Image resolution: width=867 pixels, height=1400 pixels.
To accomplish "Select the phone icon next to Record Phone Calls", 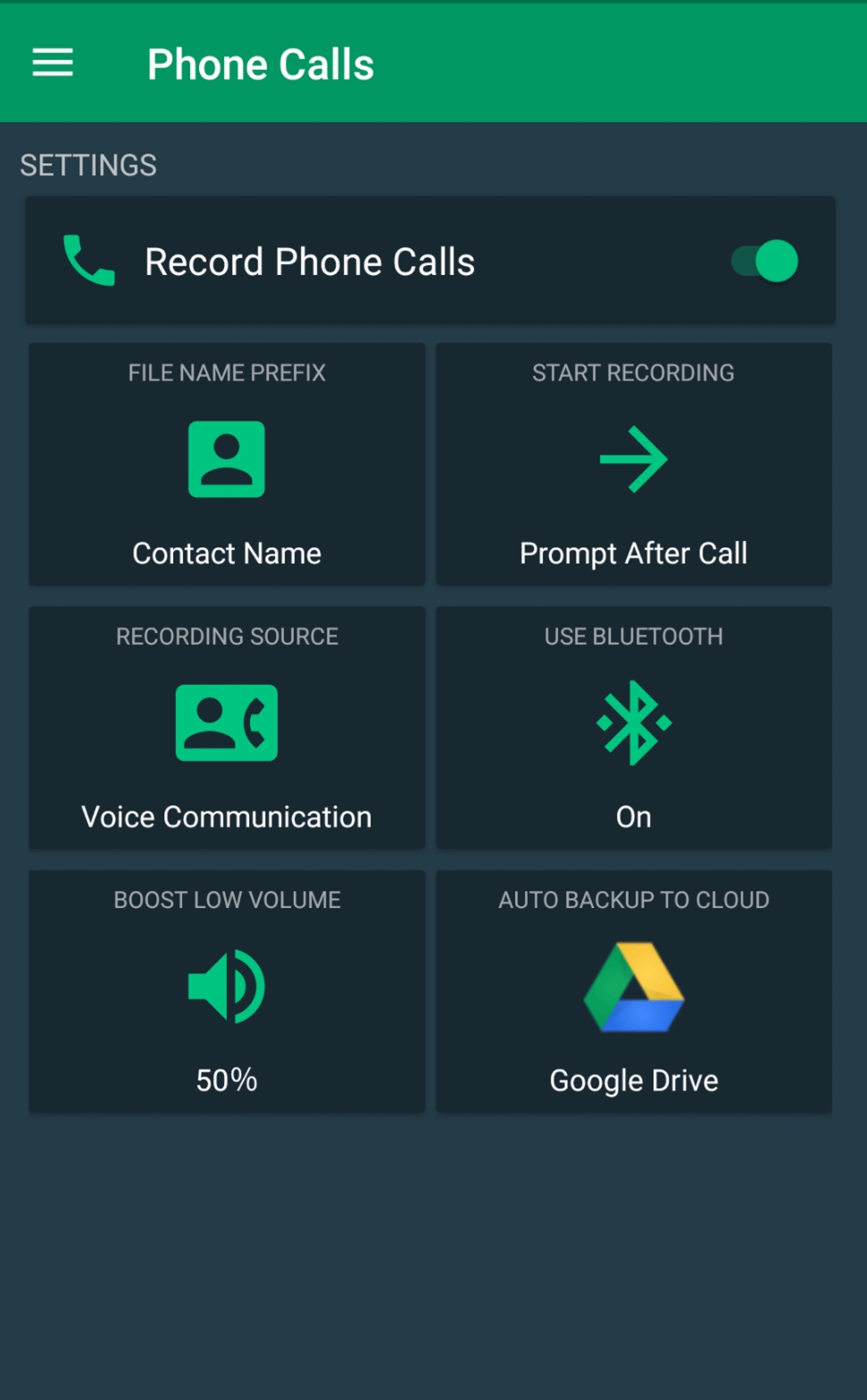I will [x=88, y=261].
